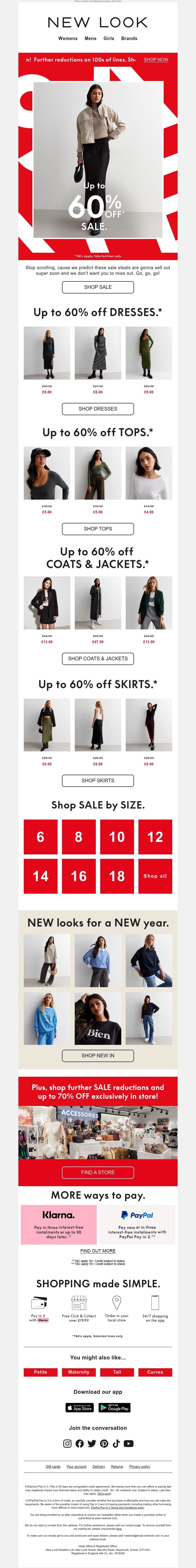Tap the Shop Dresses button

click(x=98, y=408)
